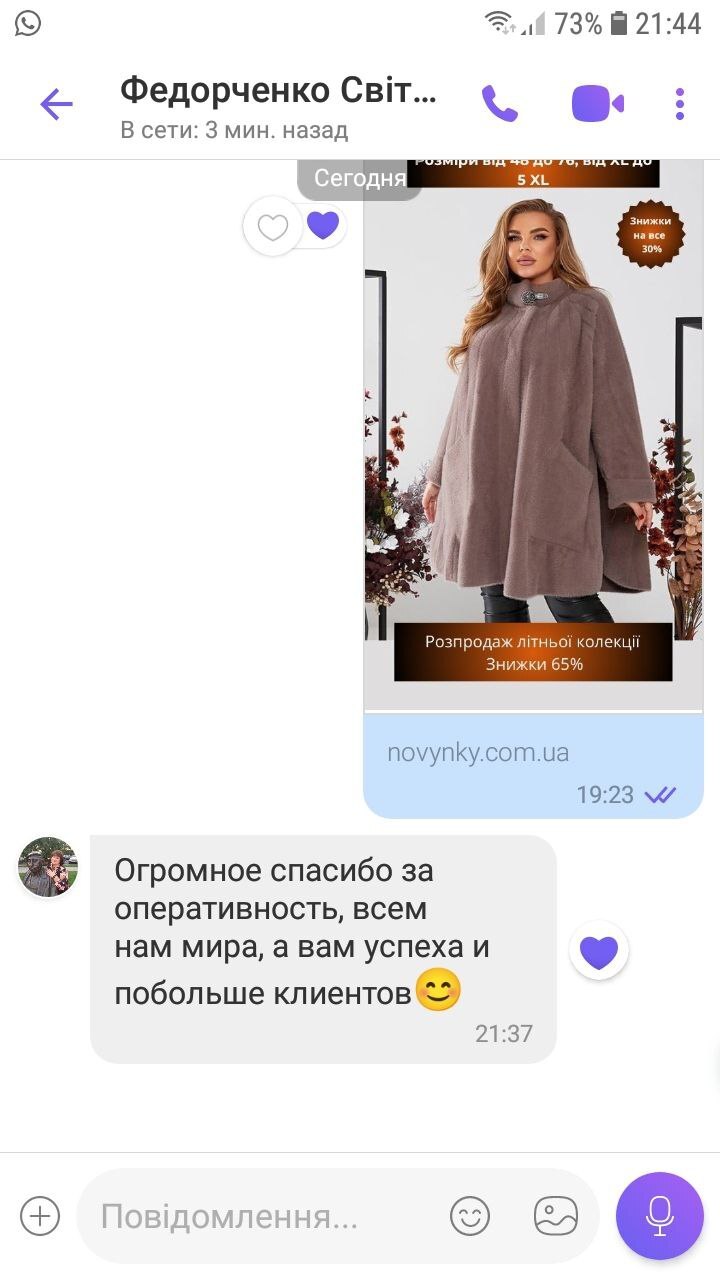Open the sender's avatar profile
The height and width of the screenshot is (1280, 720).
click(x=48, y=867)
